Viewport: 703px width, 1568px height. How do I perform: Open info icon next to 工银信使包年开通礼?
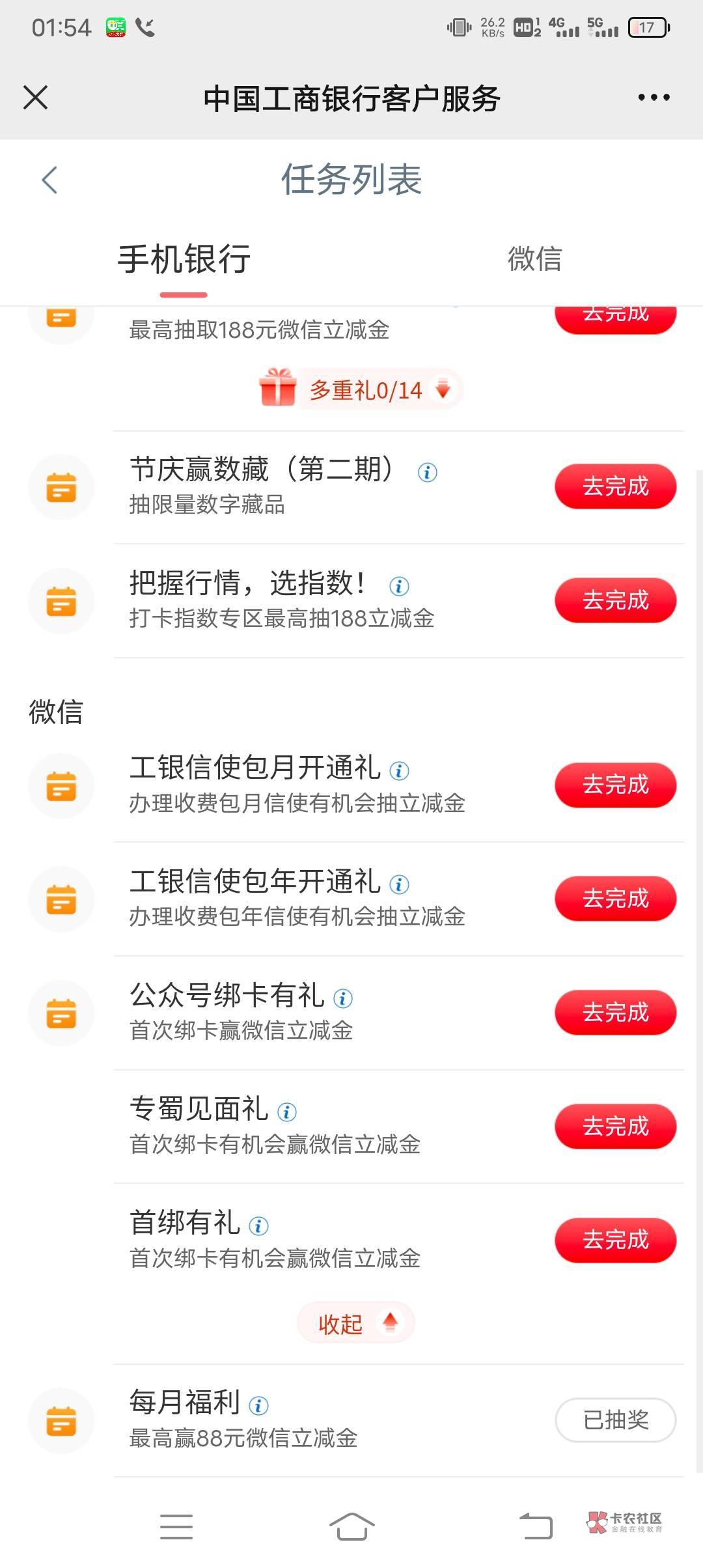click(x=399, y=884)
